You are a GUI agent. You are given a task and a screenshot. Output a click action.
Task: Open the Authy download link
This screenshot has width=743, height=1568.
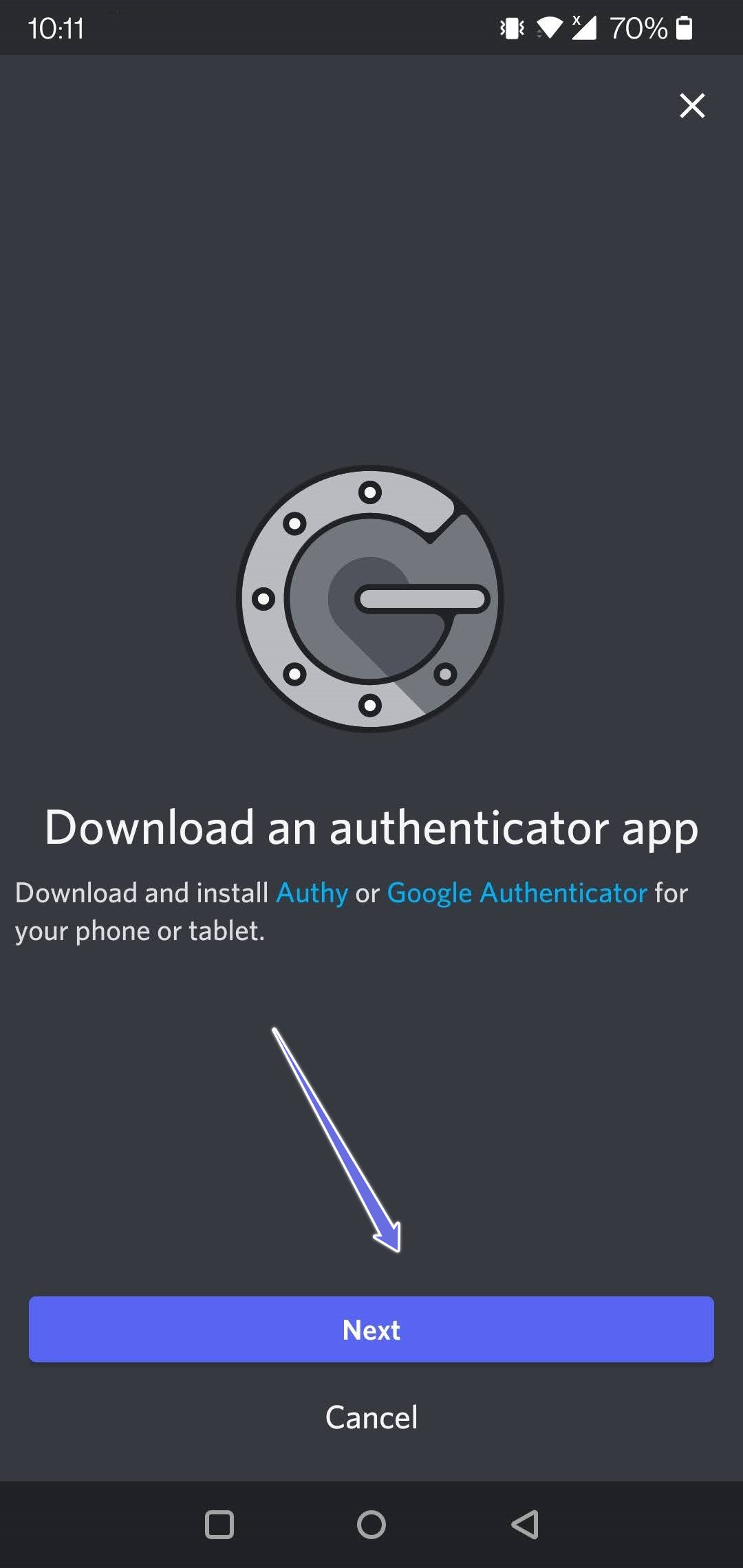point(312,893)
